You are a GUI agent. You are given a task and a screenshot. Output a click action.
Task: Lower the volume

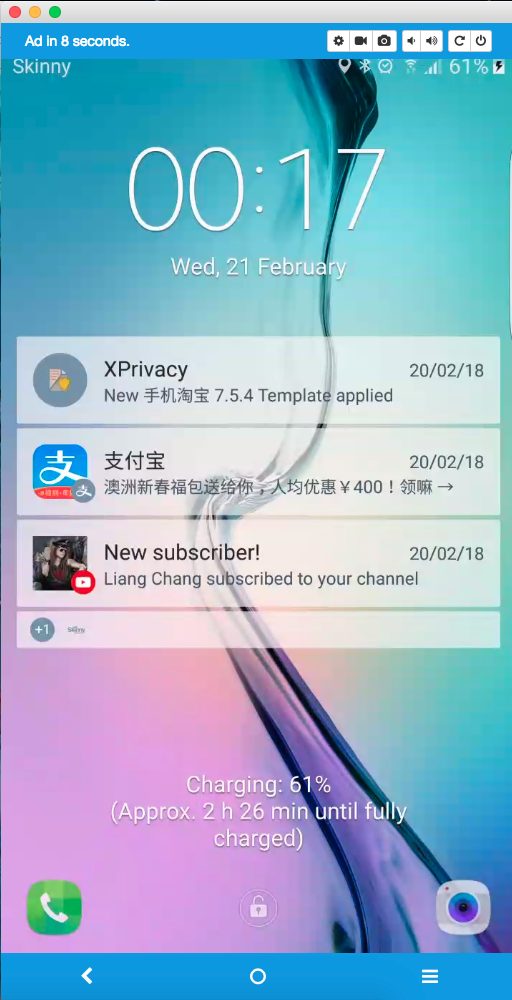pos(412,41)
